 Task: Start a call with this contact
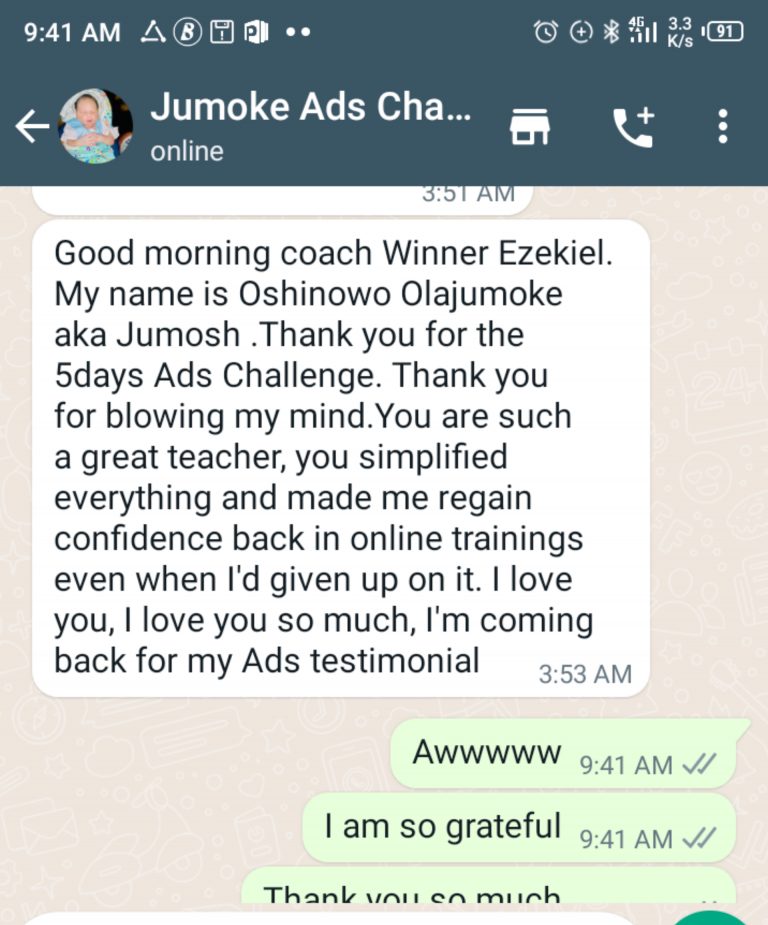coord(632,127)
